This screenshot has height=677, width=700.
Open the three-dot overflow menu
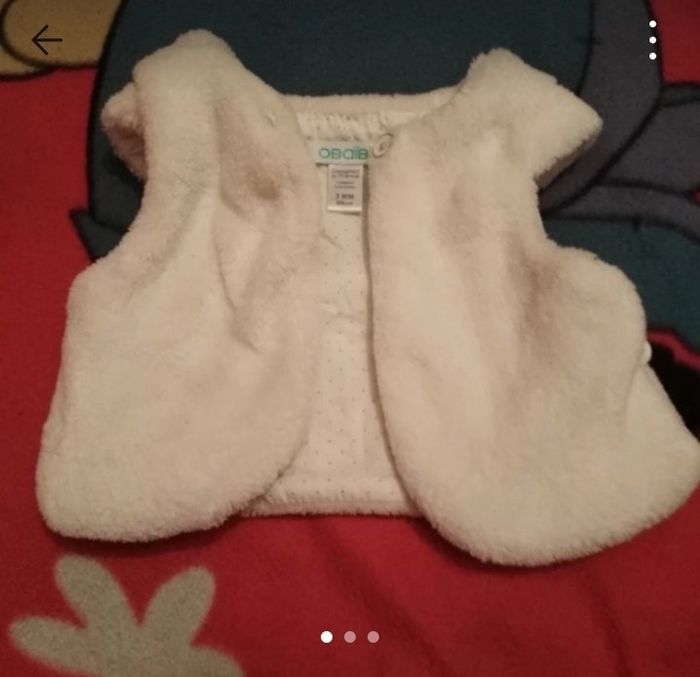tap(653, 40)
